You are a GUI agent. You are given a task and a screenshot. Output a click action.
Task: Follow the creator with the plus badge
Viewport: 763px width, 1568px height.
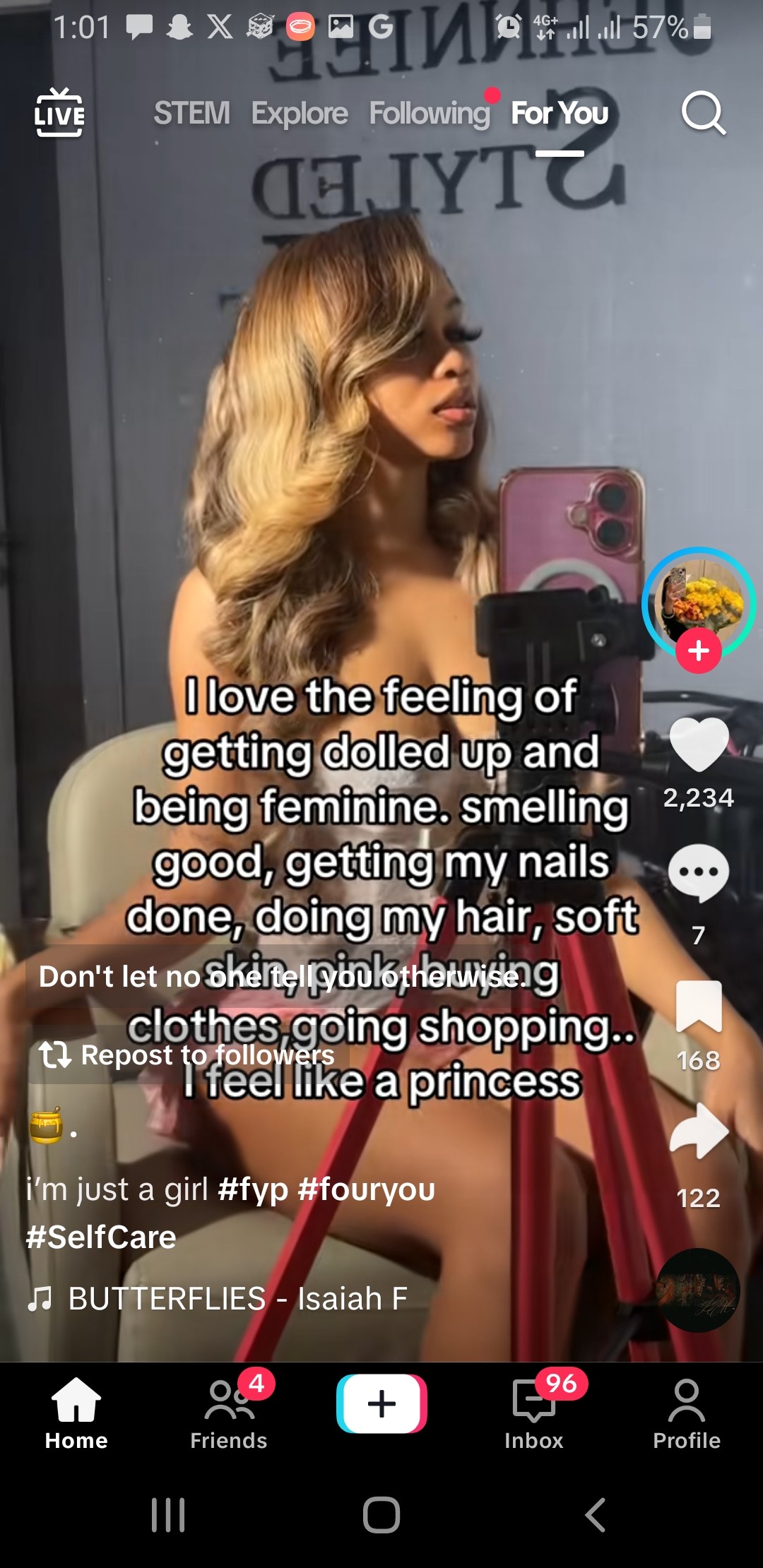click(698, 650)
